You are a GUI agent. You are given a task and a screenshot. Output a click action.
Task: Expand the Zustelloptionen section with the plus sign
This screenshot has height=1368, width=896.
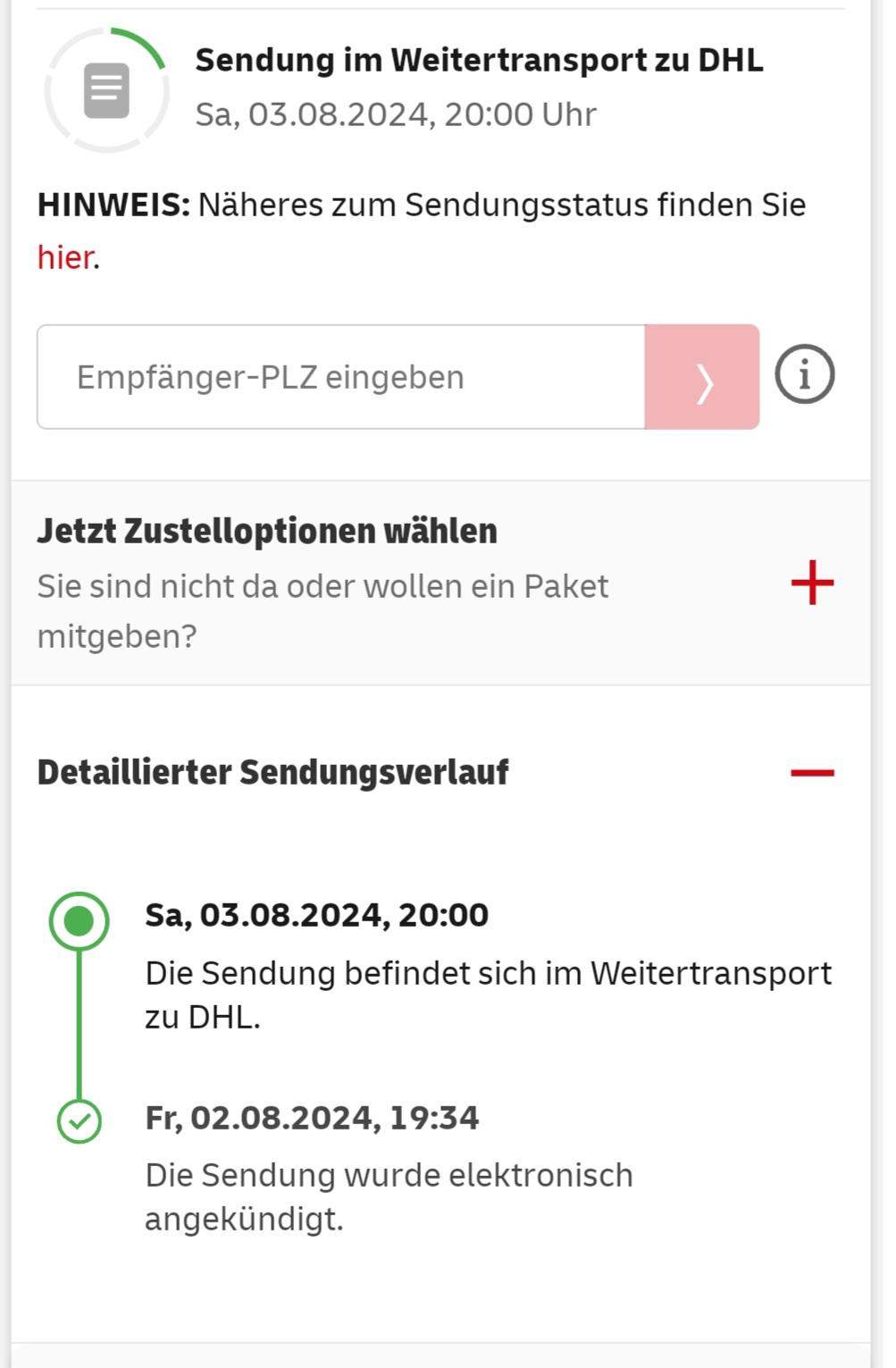(811, 583)
